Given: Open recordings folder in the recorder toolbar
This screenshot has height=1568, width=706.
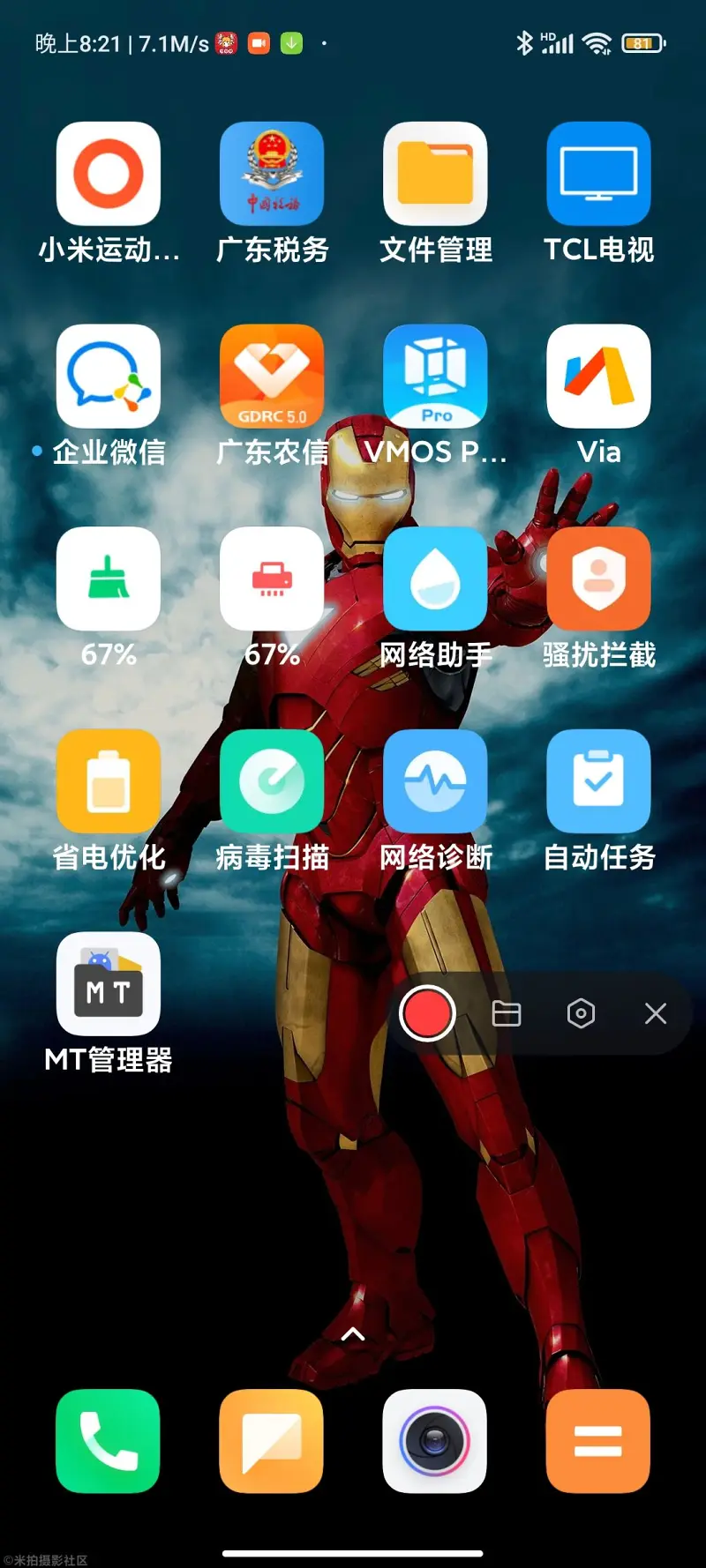Looking at the screenshot, I should [507, 1012].
